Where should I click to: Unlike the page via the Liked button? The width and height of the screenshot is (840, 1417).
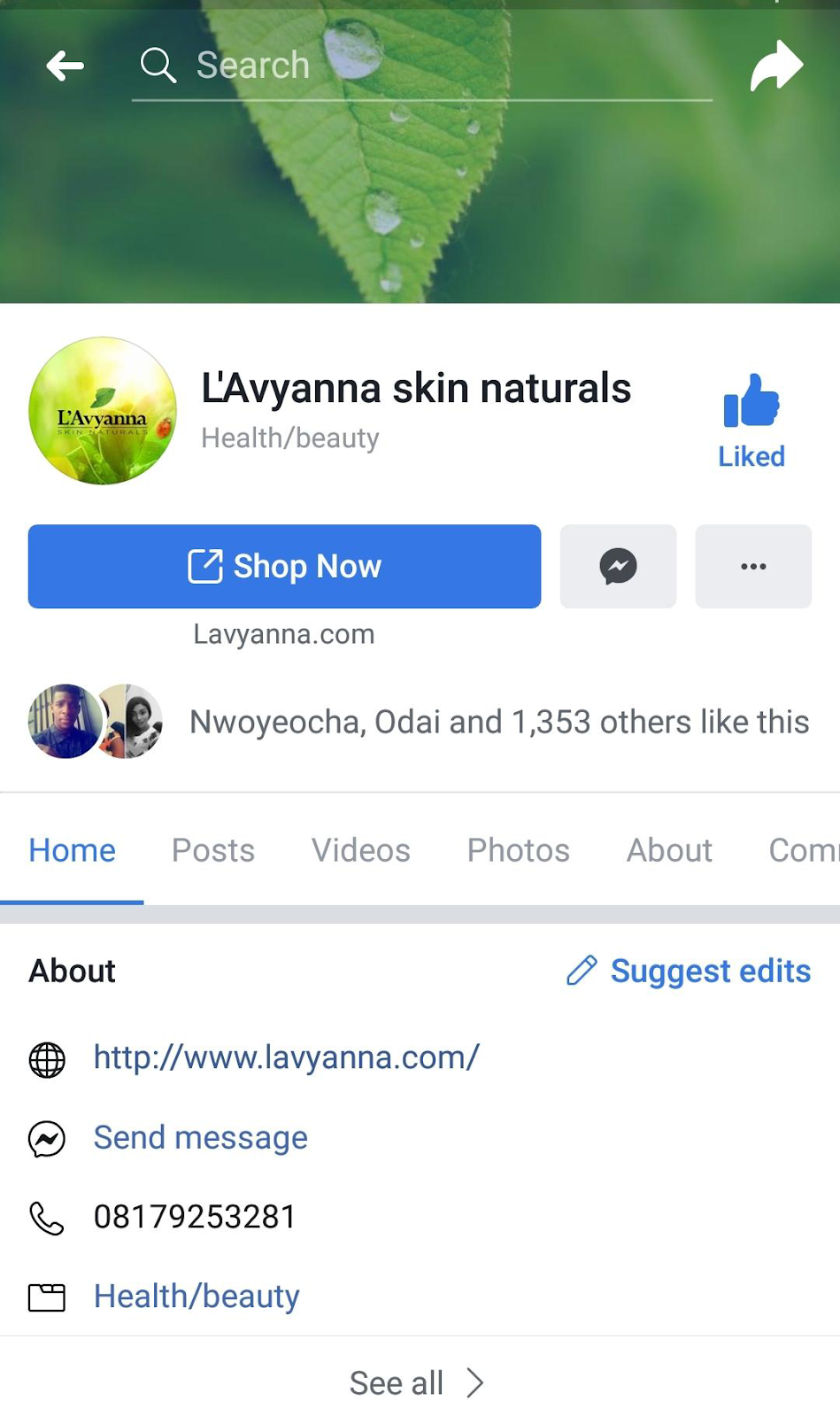751,421
